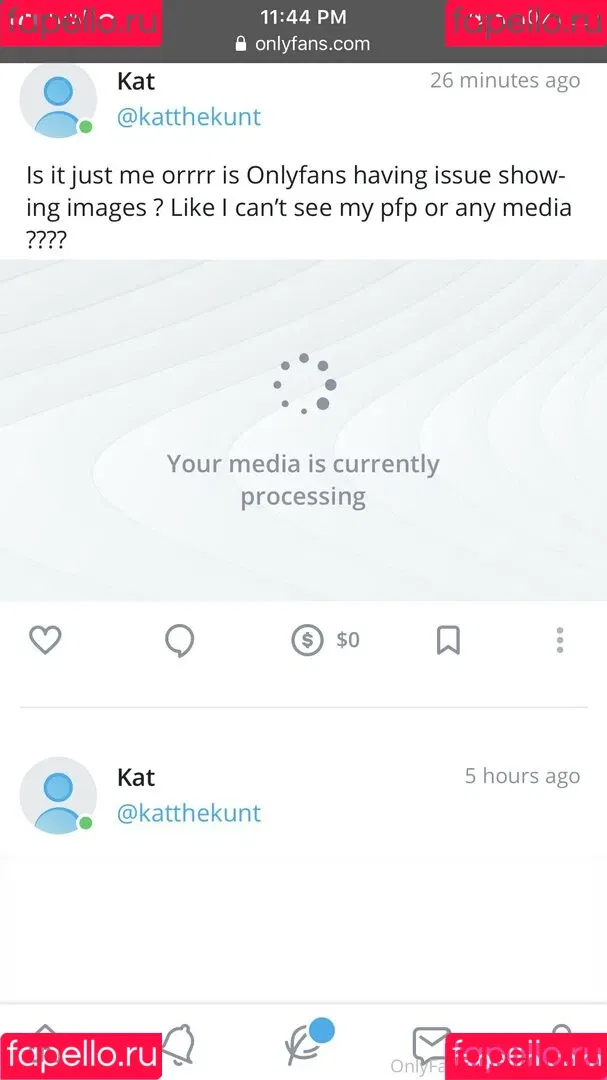Send a tip with the $0 dollar icon
Screen dimensions: 607x1080
[x=308, y=640]
